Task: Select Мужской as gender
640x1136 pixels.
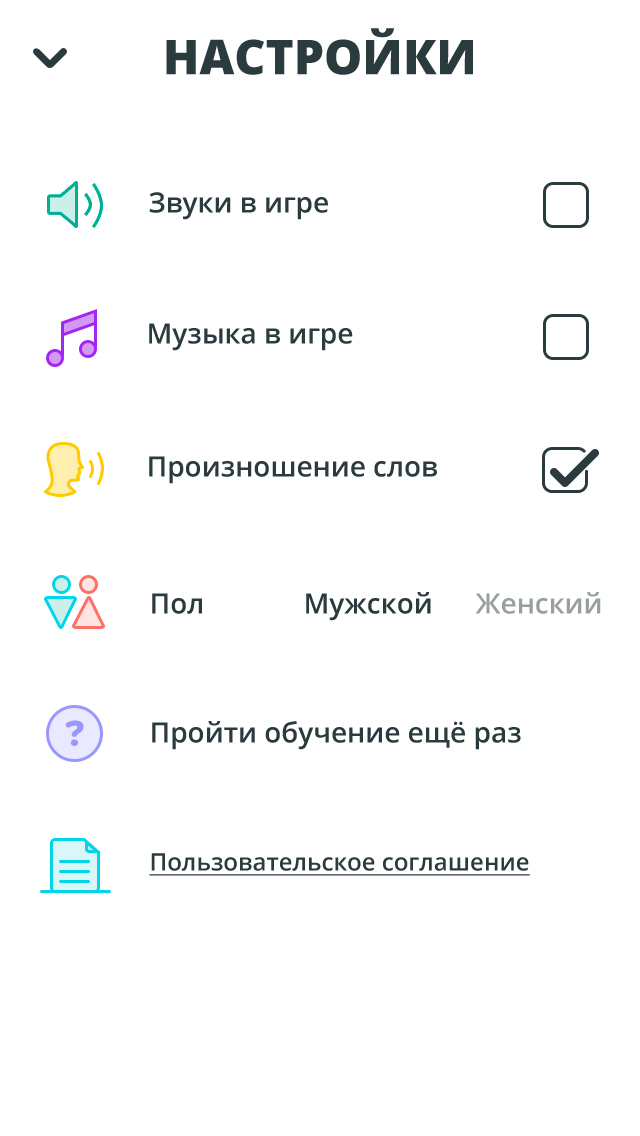Action: pyautogui.click(x=368, y=604)
